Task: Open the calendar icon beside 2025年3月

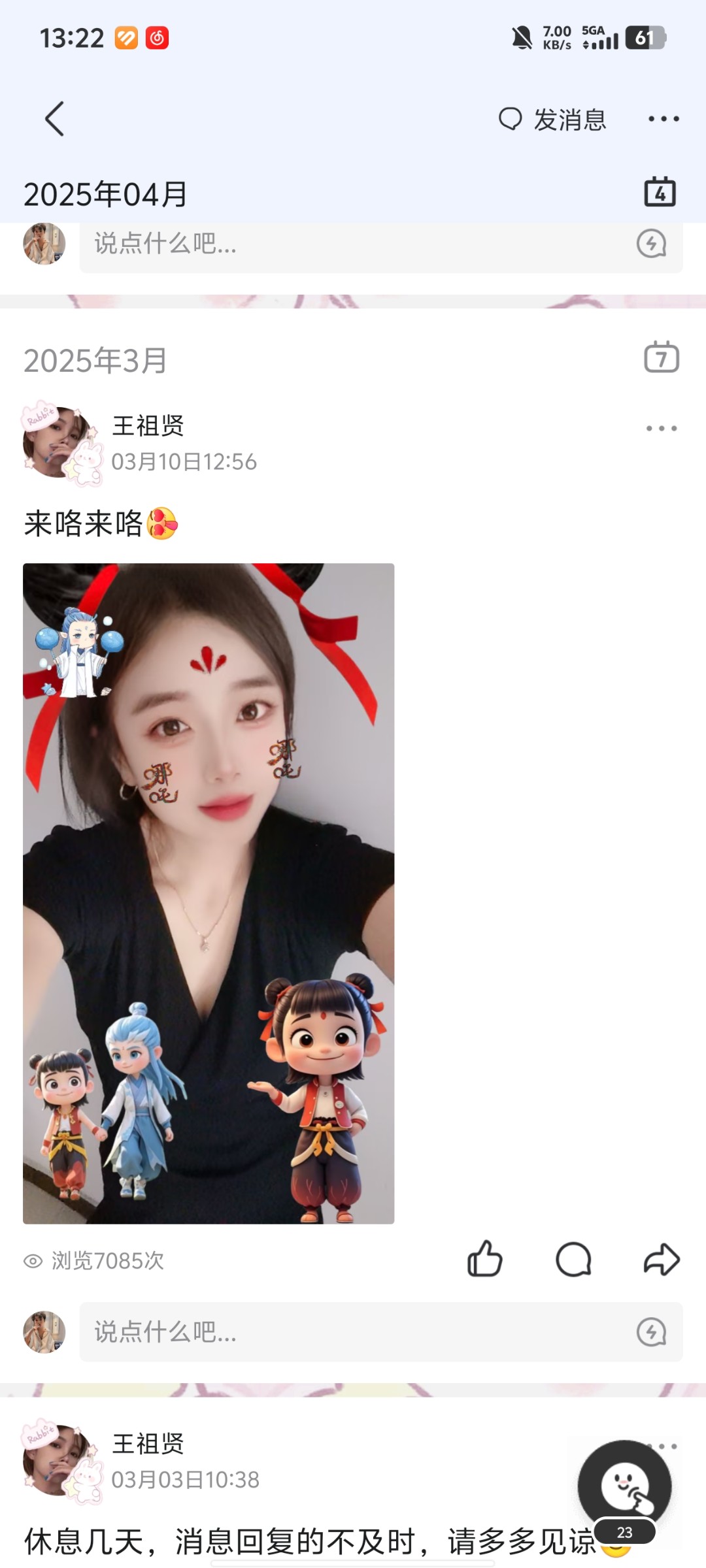Action: [661, 358]
